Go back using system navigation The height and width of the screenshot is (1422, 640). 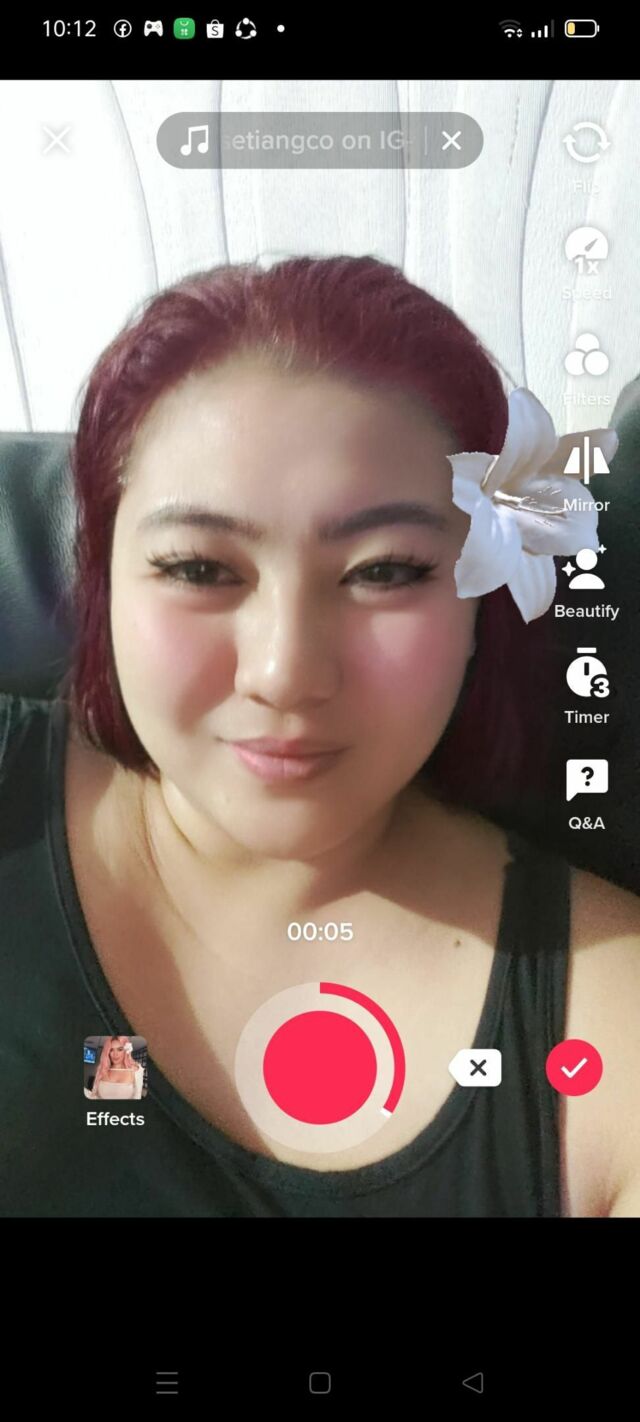coord(472,1383)
